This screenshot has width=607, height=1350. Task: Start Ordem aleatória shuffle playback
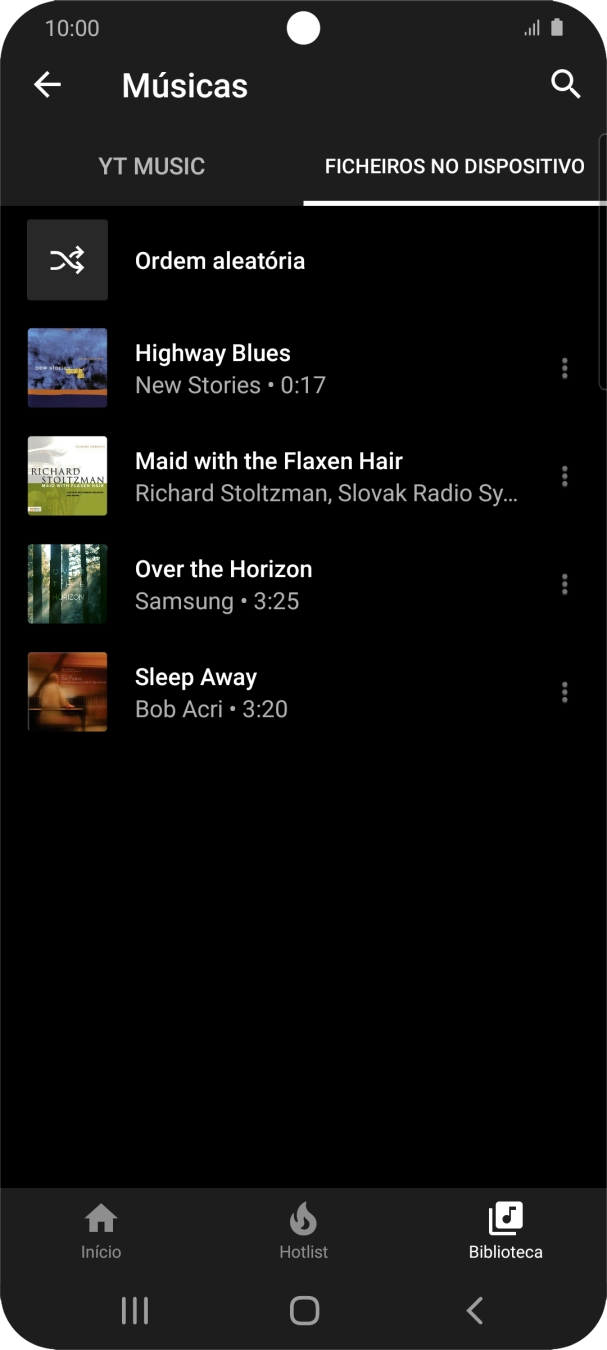(220, 261)
